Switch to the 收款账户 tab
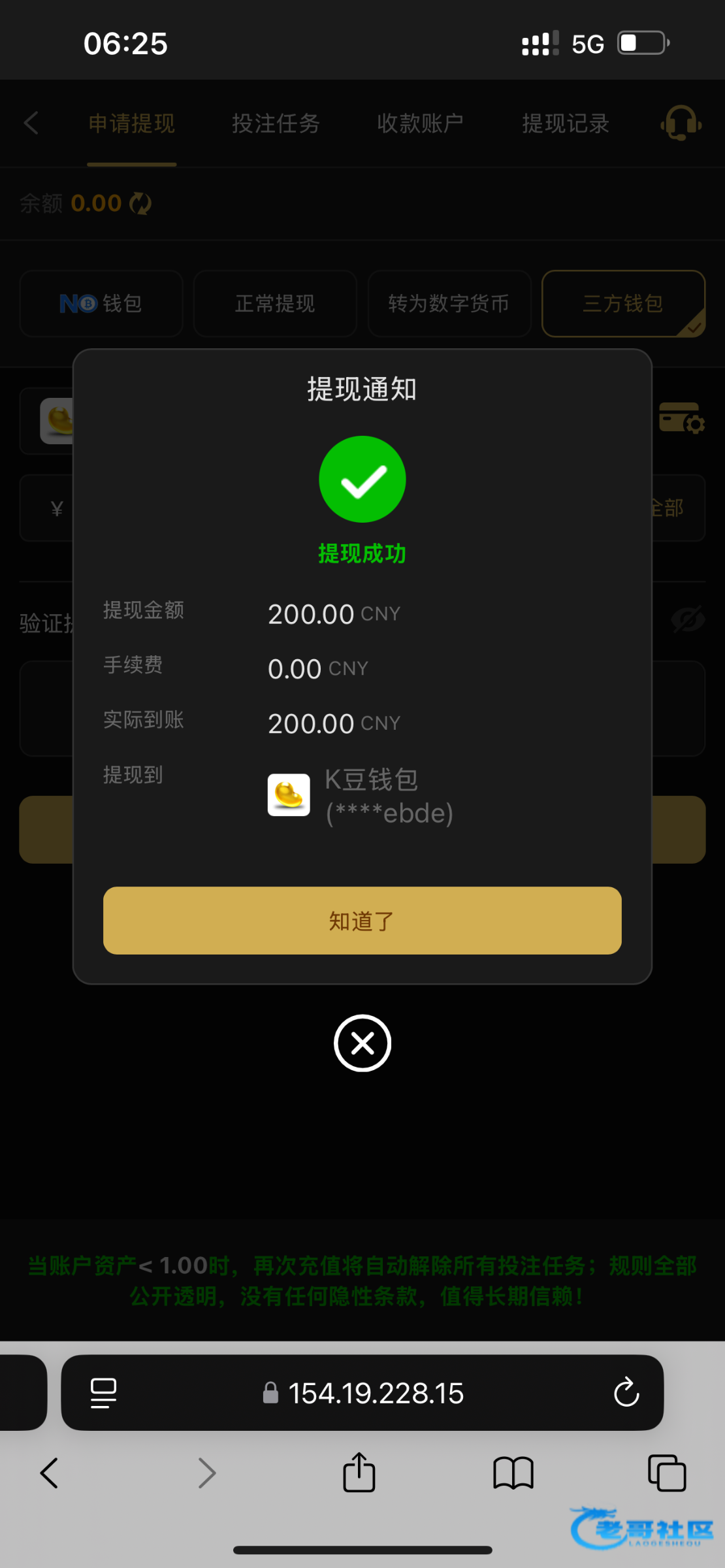The height and width of the screenshot is (1568, 725). tap(420, 123)
